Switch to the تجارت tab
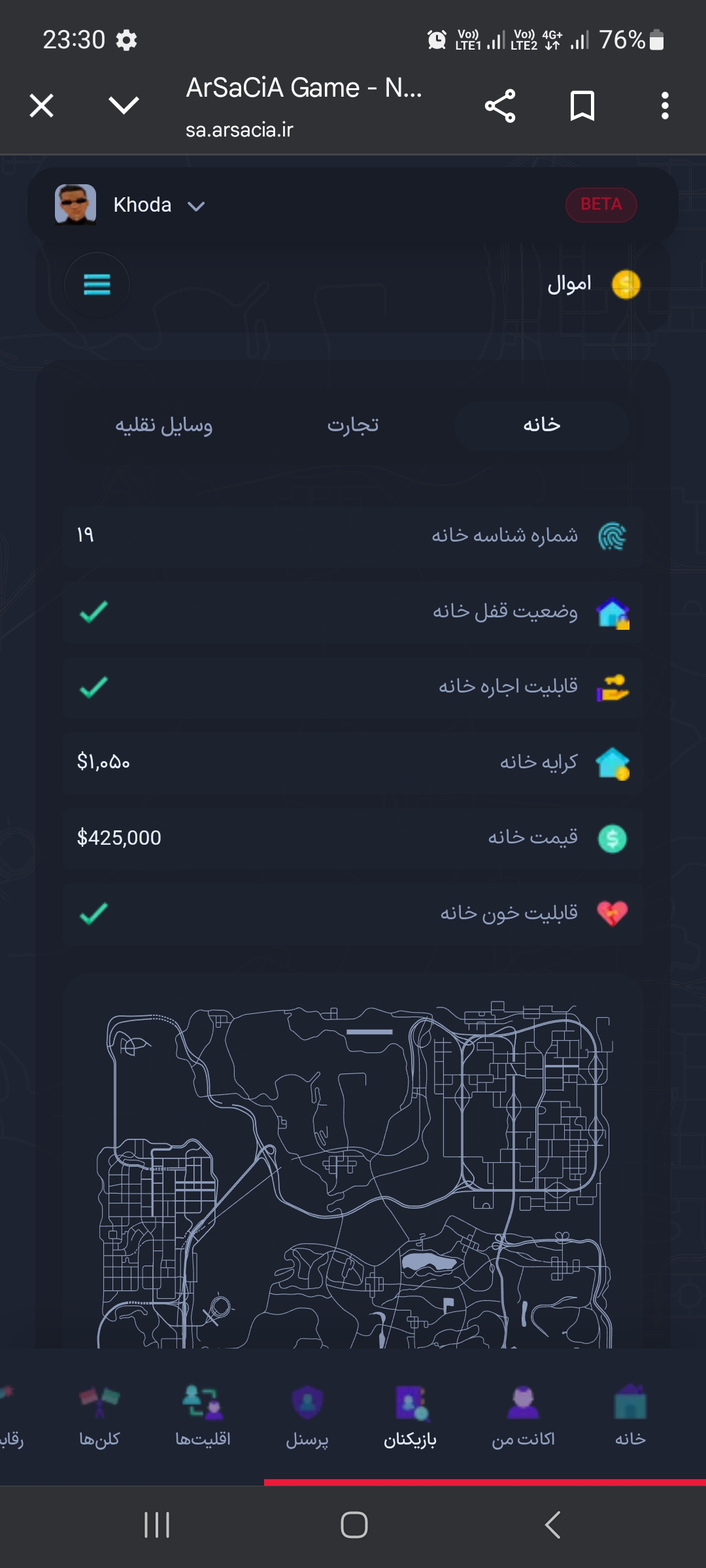706x1568 pixels. point(353,425)
